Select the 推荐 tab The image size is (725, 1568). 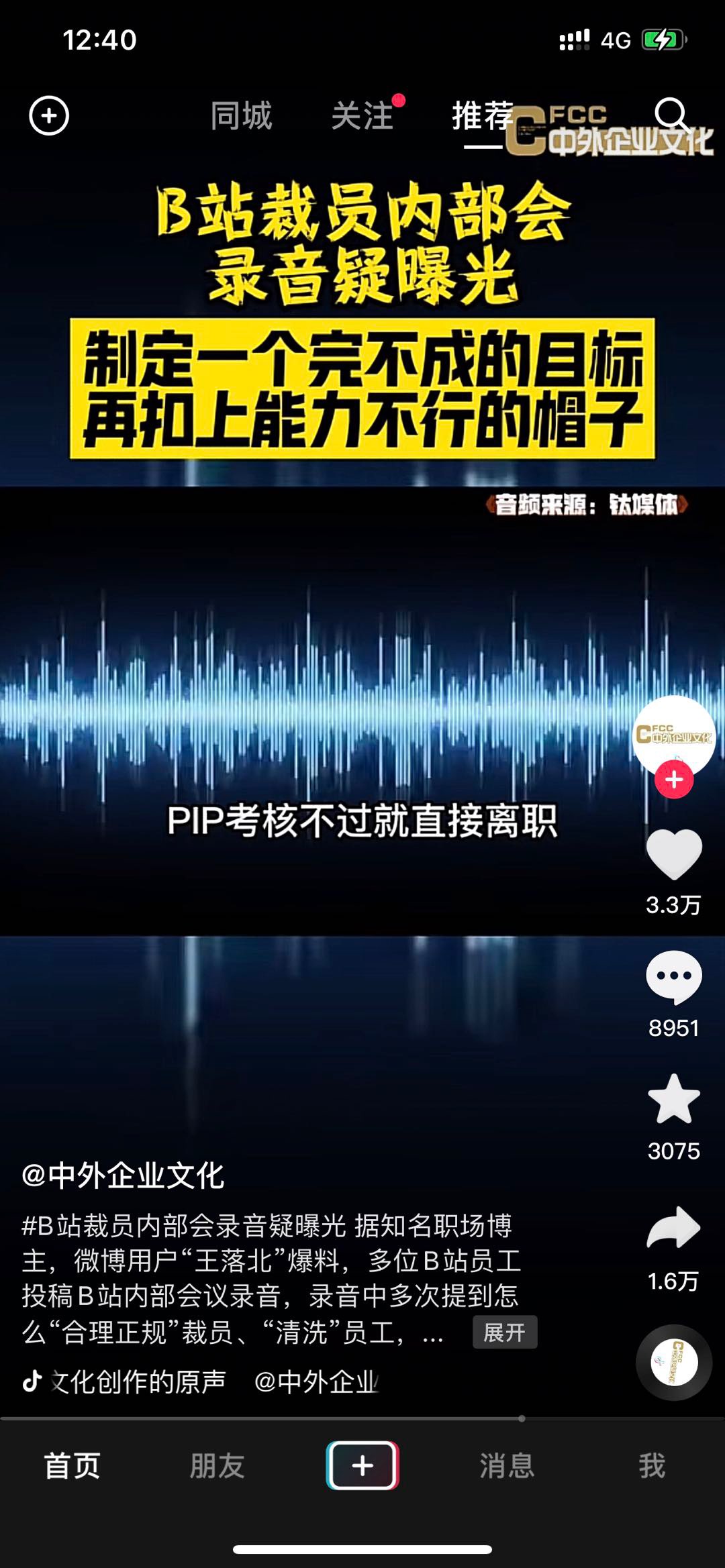pyautogui.click(x=483, y=116)
